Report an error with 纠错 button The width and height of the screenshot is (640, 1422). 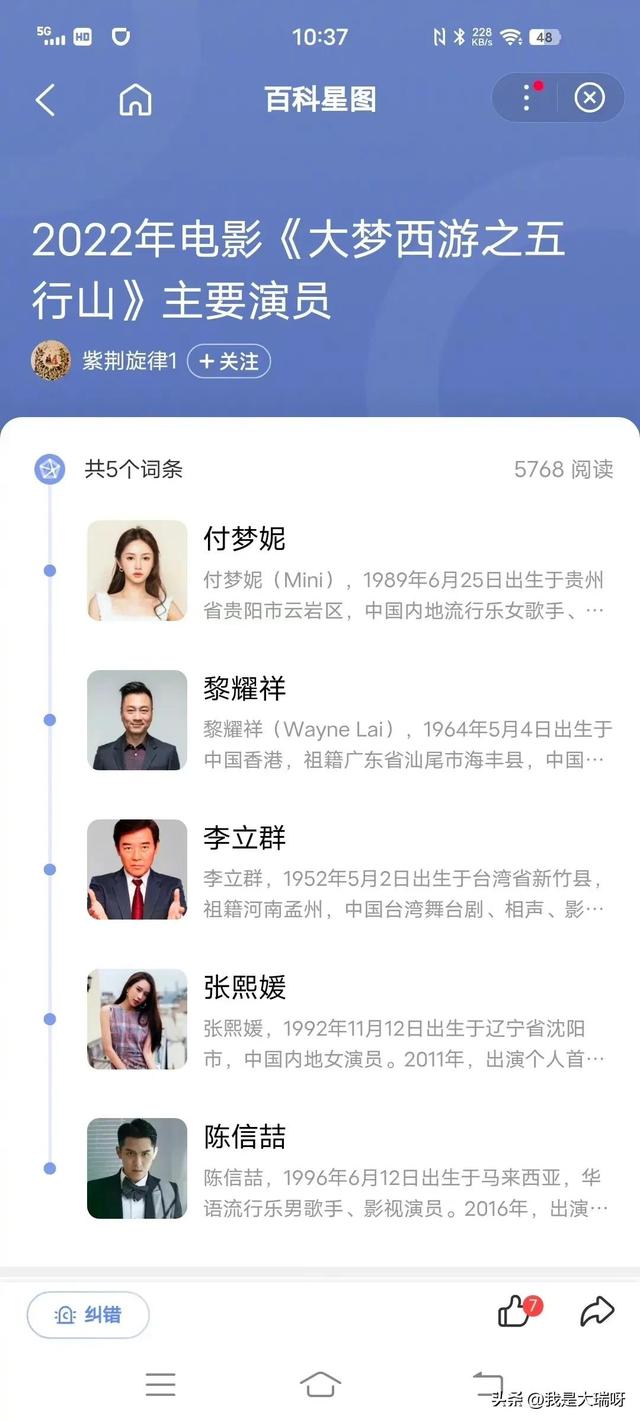(88, 1315)
